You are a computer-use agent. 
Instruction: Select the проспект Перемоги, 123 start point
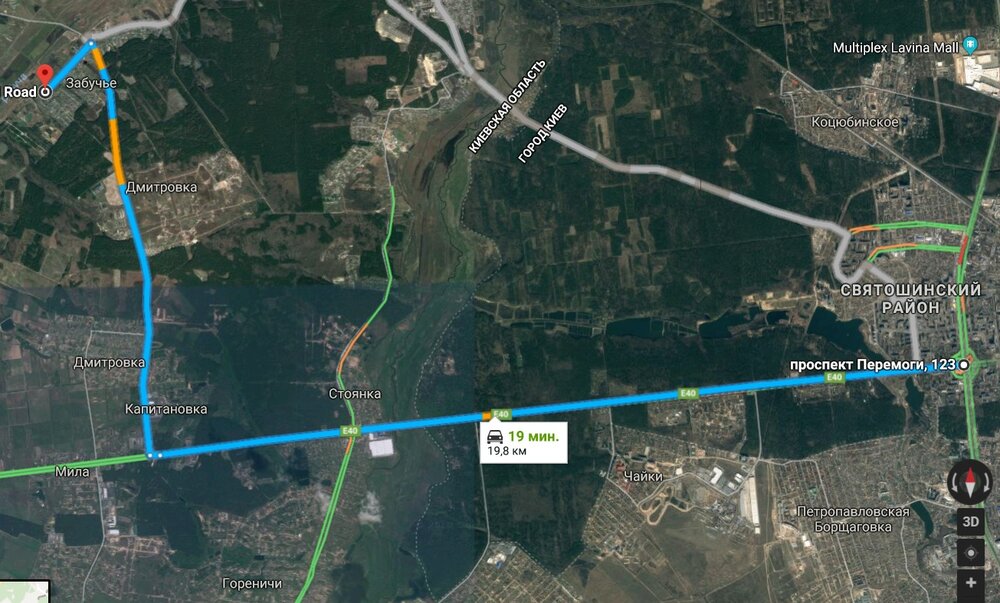tap(963, 366)
